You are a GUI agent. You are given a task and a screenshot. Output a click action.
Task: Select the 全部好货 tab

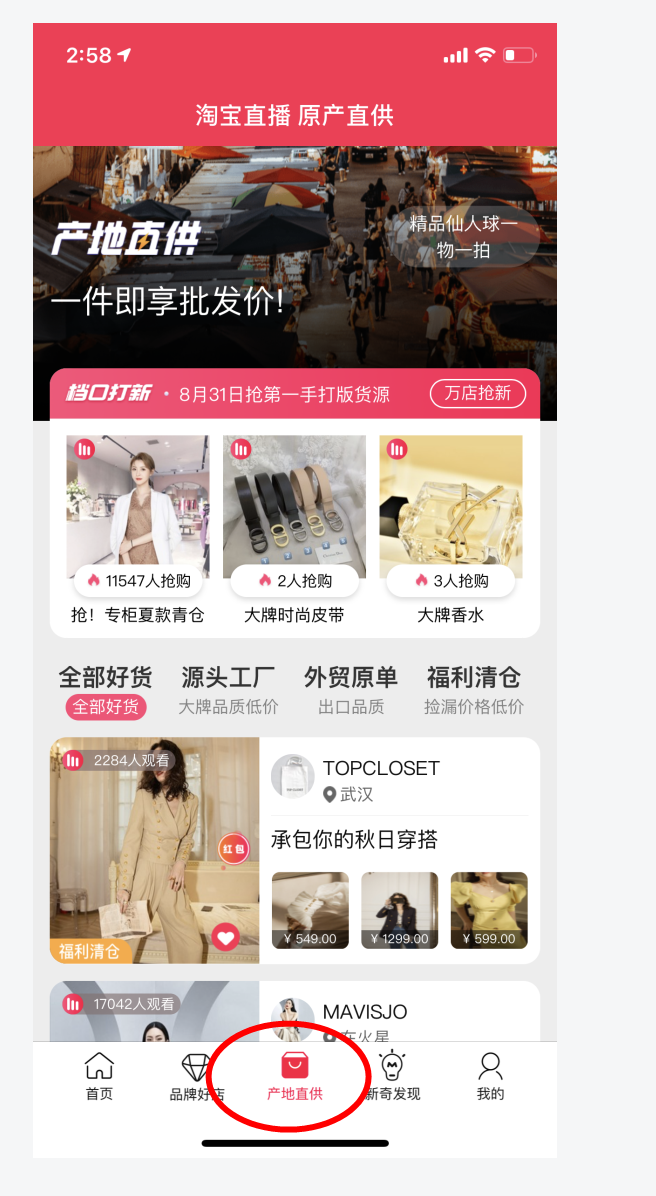pos(106,691)
